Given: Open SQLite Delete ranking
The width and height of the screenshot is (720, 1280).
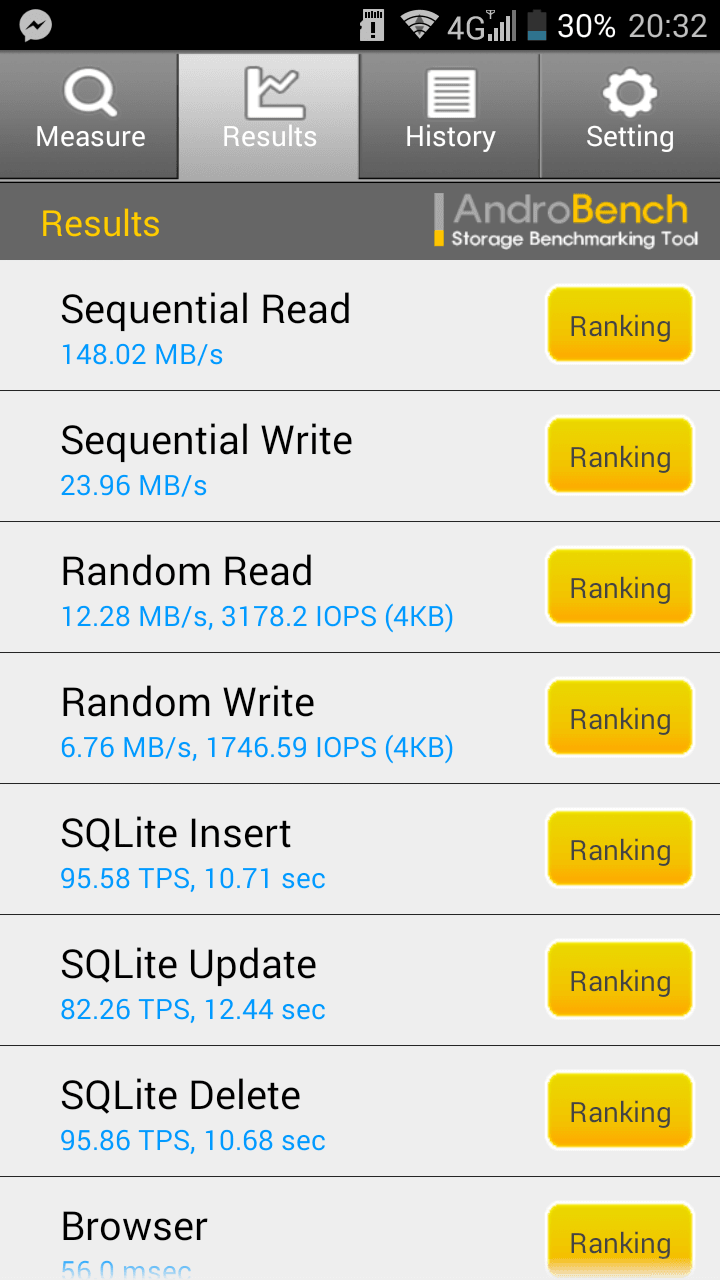Looking at the screenshot, I should pyautogui.click(x=620, y=1111).
